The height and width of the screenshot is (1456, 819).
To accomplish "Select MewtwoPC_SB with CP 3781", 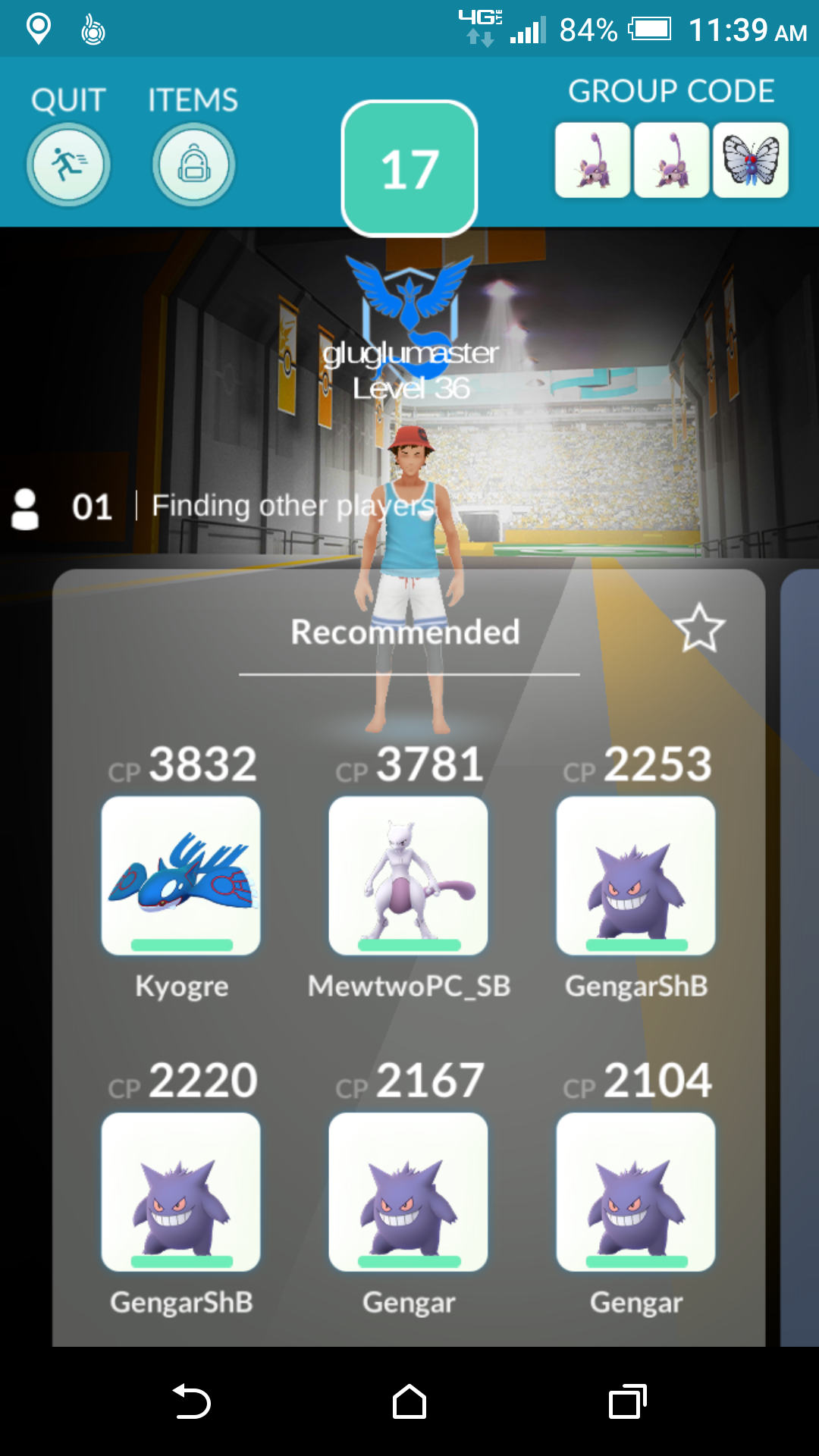I will point(409,876).
